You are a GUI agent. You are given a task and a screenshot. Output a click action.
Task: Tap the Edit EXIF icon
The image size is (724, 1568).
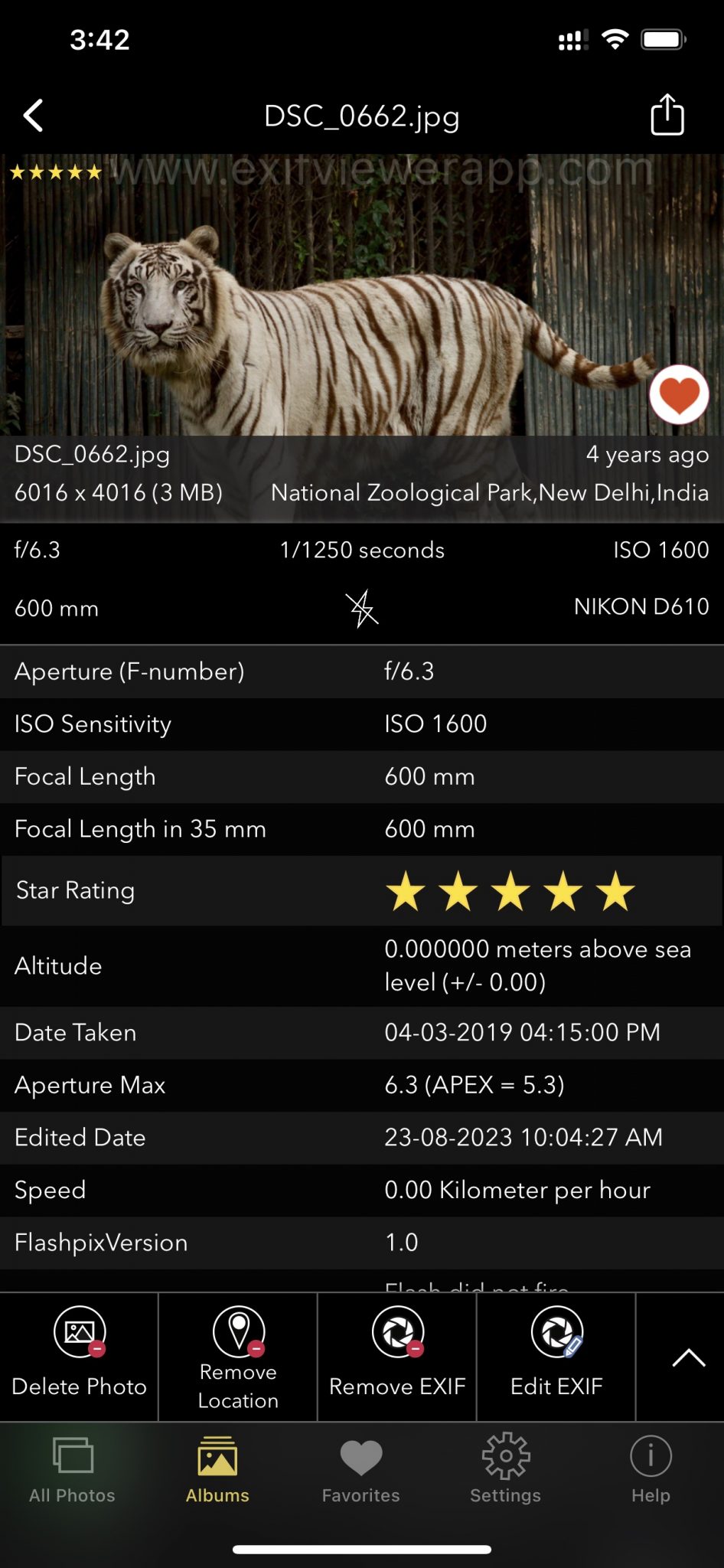point(556,1331)
